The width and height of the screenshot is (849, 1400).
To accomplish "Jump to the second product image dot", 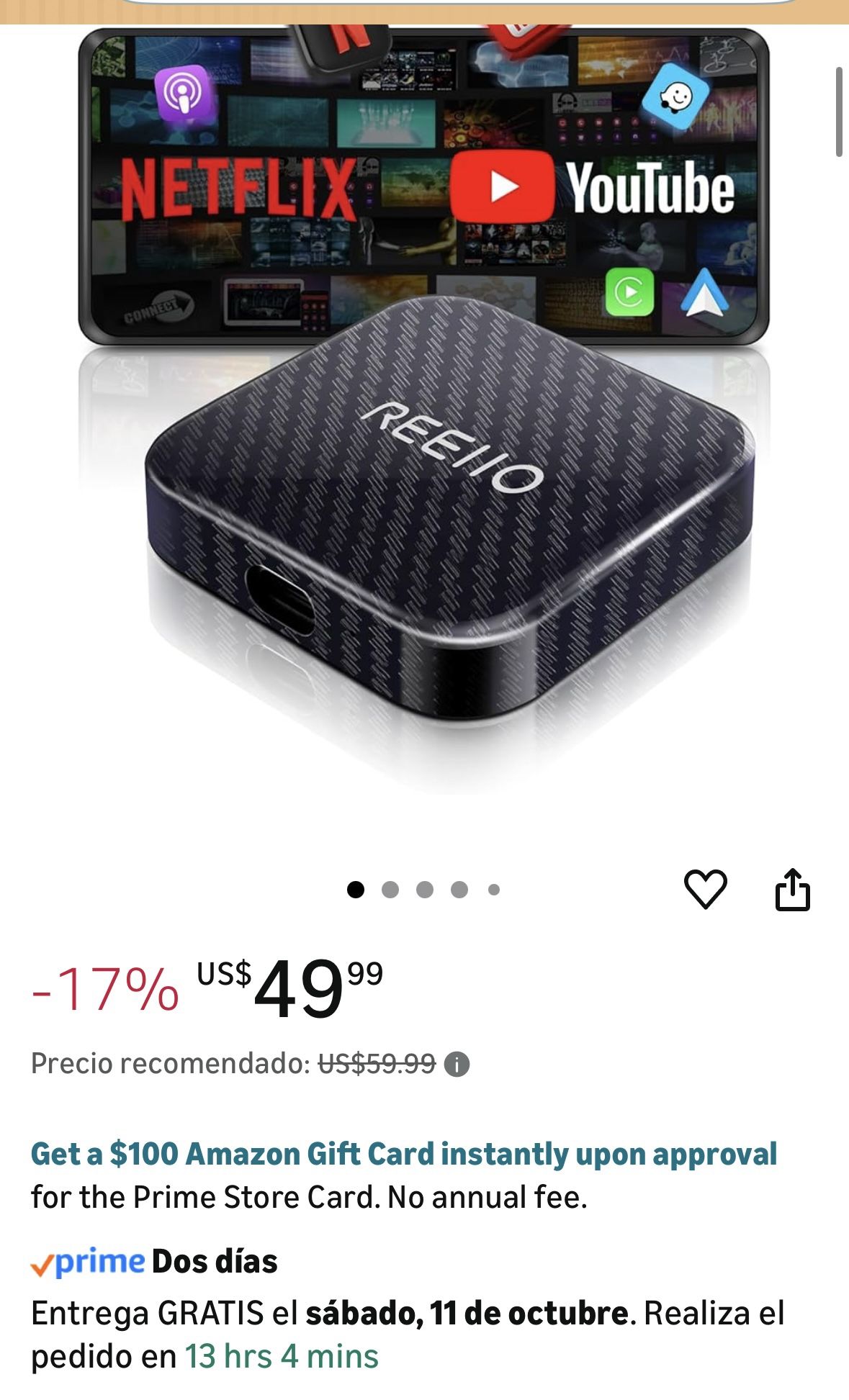I will point(390,890).
